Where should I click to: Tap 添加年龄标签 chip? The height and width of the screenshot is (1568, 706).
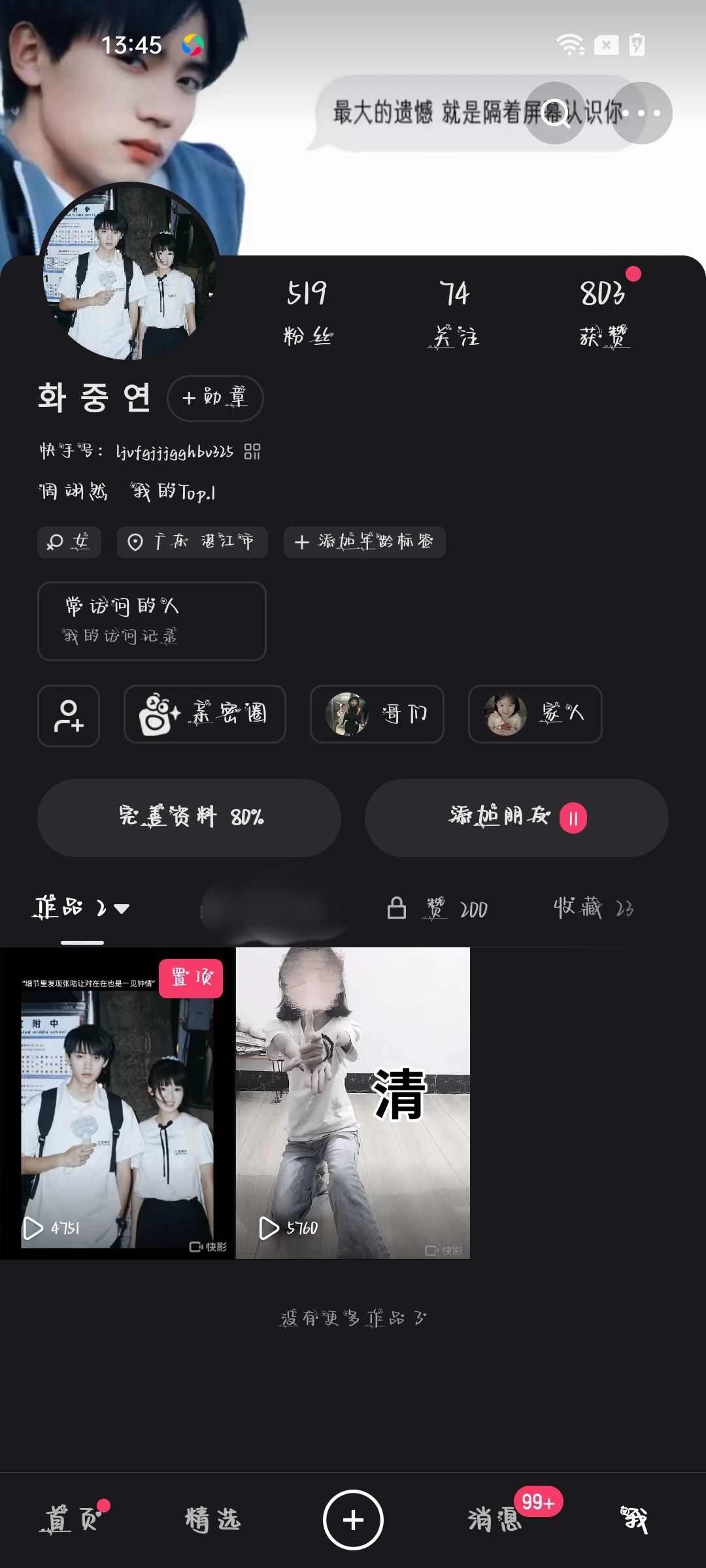(x=364, y=542)
